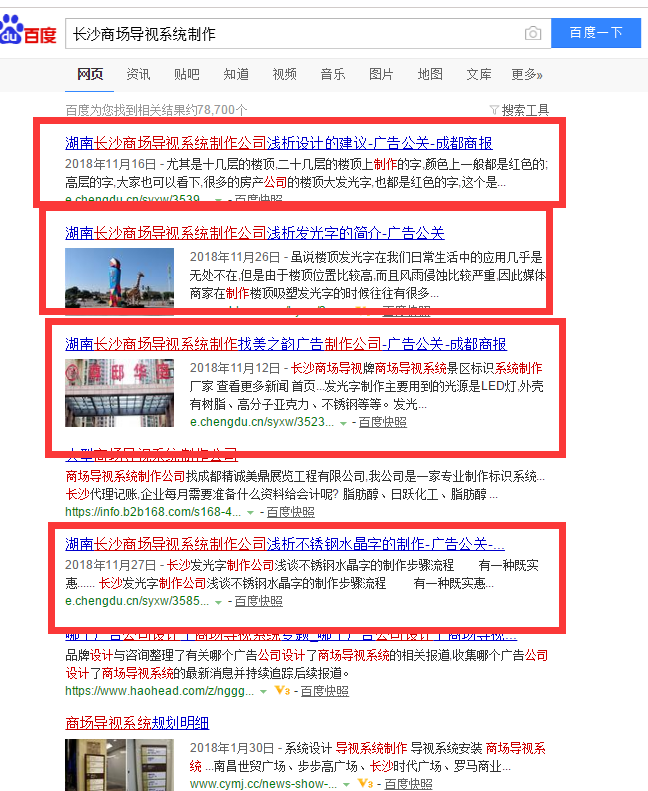Switch to the 知道 tab
648x791 pixels.
point(236,75)
